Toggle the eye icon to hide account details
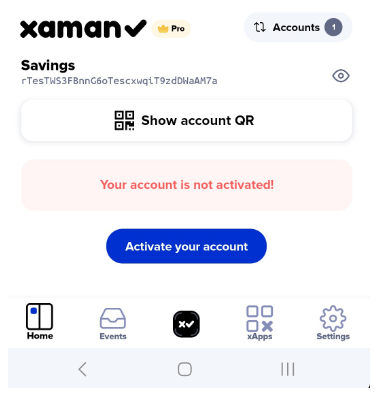Screen dimensions: 383x393 click(x=341, y=76)
